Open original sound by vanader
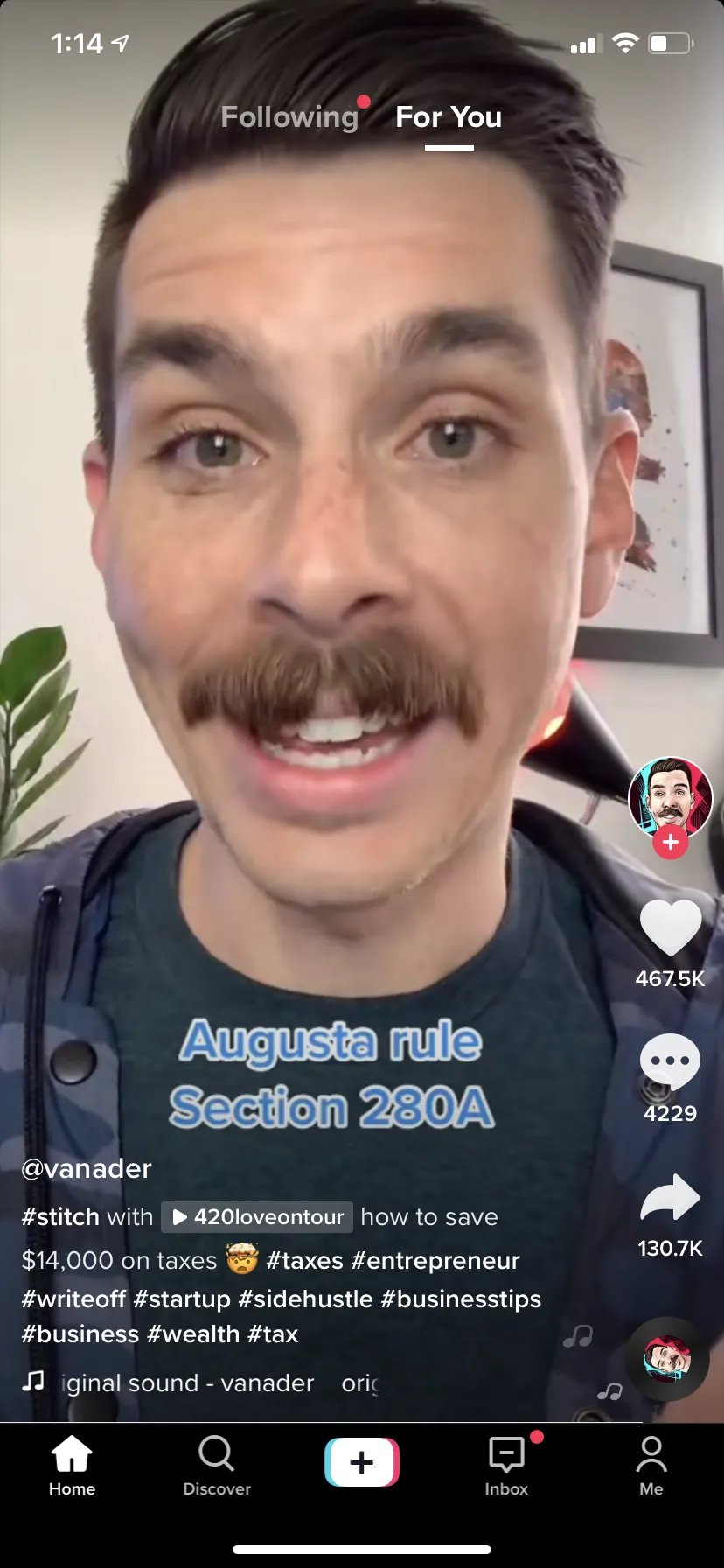This screenshot has height=1568, width=724. point(186,1383)
